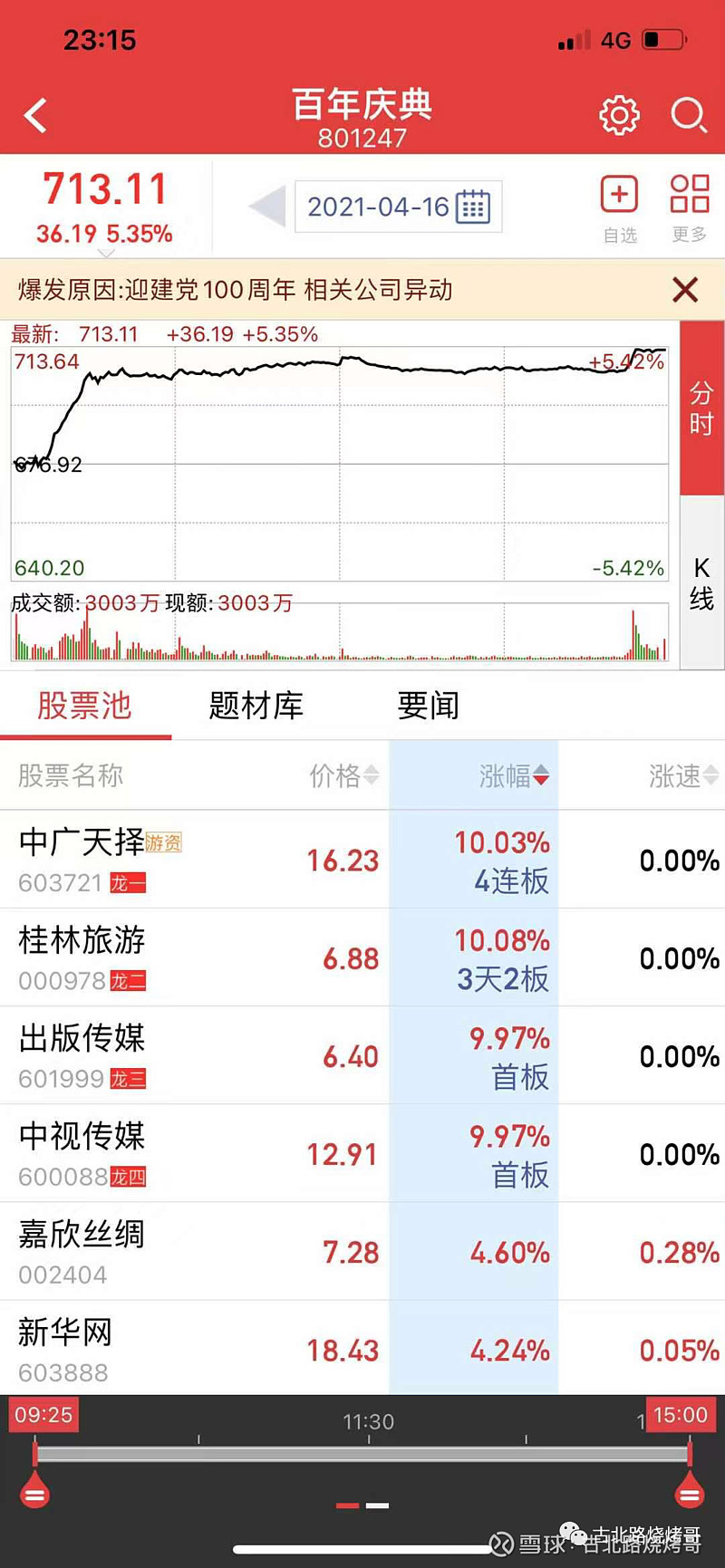Open stock 桂林旅游 000978
Screen dimensions: 725x1568
(82, 957)
